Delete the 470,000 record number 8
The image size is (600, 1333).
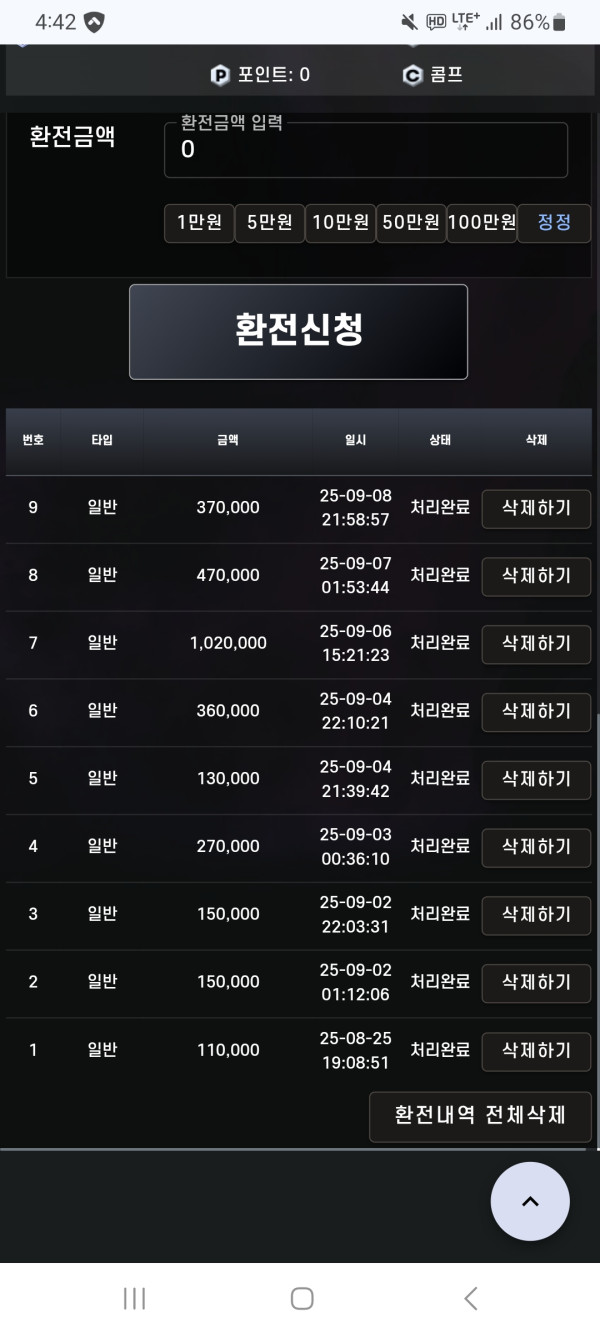click(536, 576)
